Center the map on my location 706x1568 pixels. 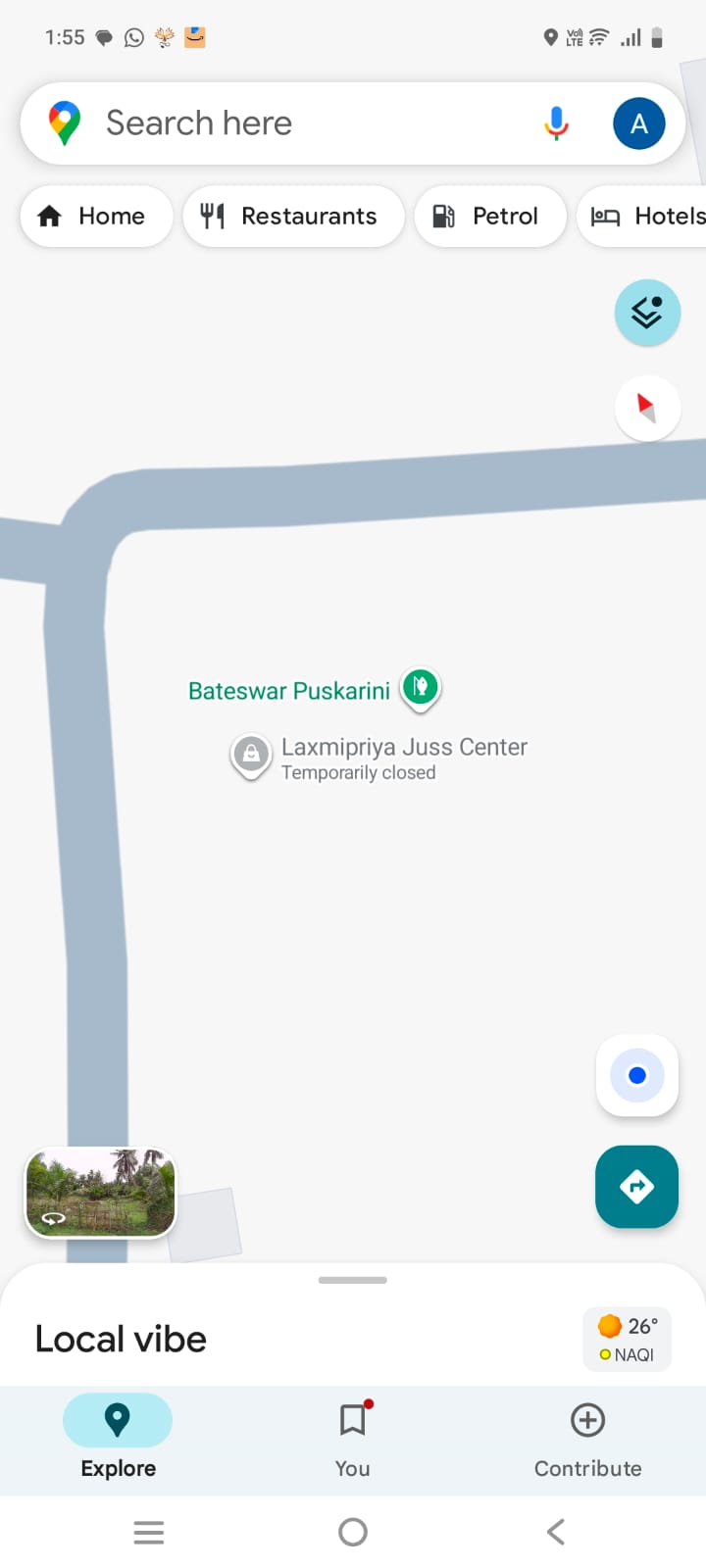(637, 1075)
